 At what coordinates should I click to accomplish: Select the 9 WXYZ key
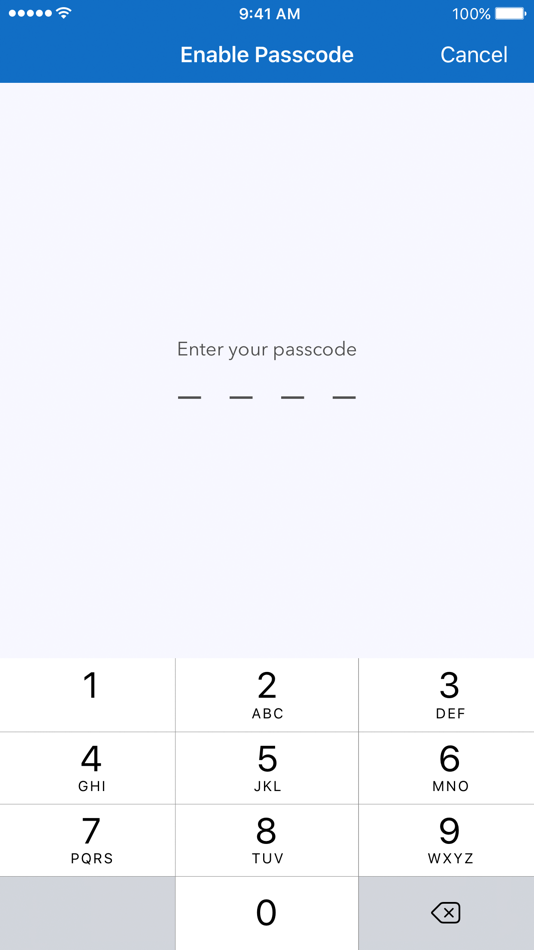click(446, 840)
